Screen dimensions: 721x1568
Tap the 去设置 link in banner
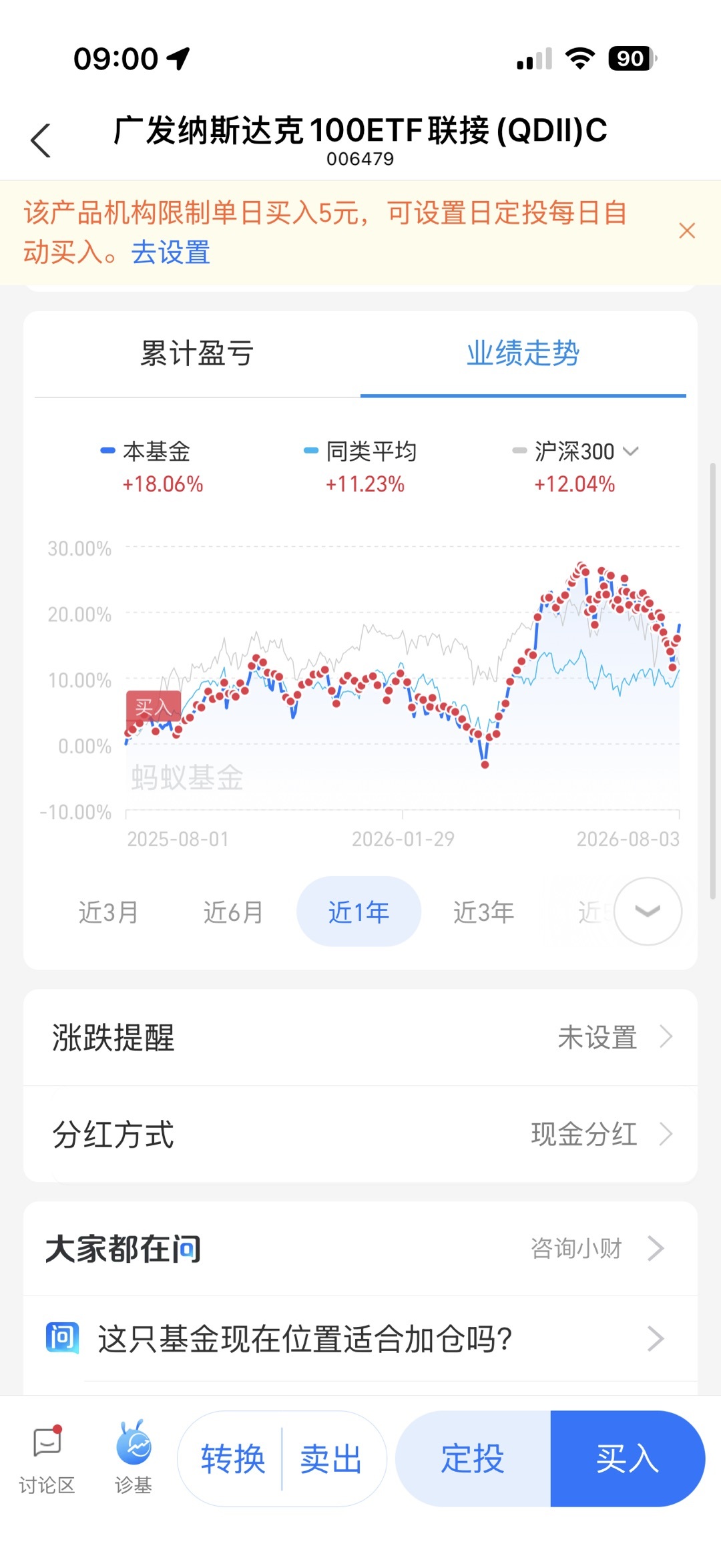pos(171,252)
